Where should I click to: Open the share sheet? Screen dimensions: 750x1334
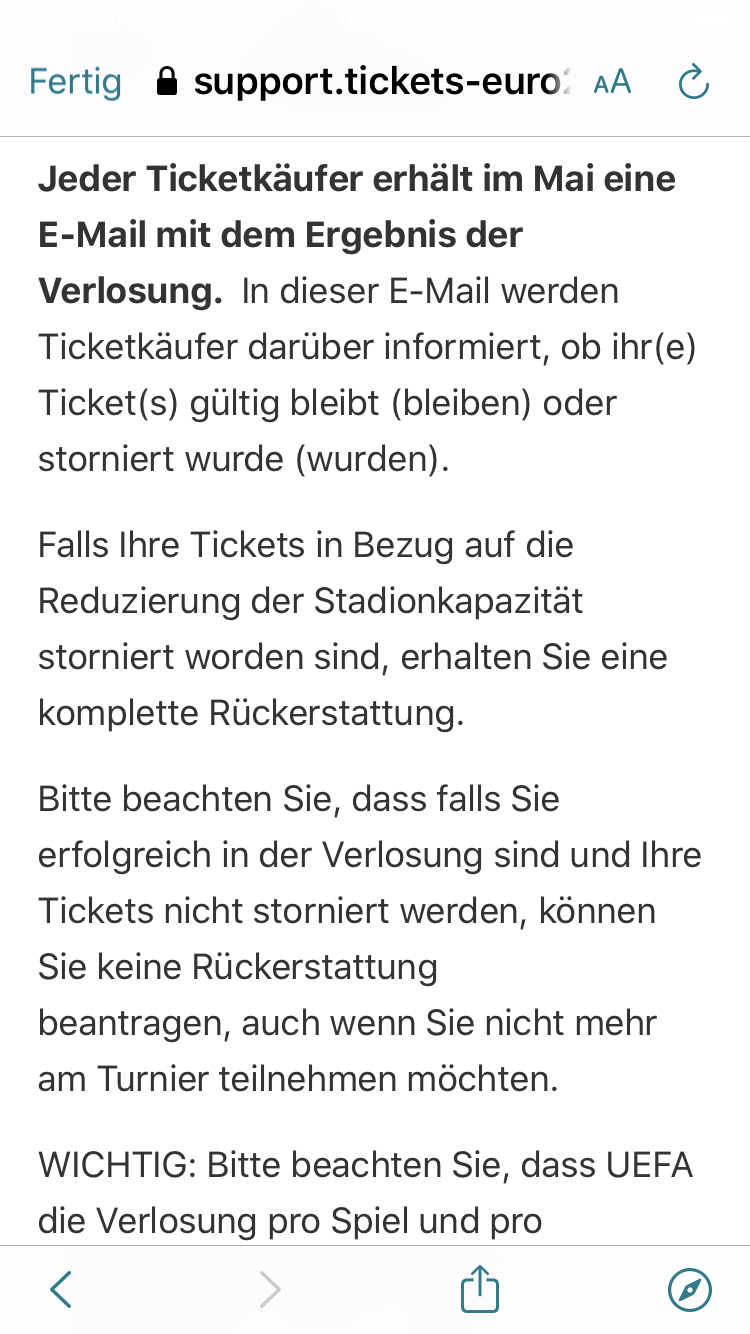coord(480,1288)
